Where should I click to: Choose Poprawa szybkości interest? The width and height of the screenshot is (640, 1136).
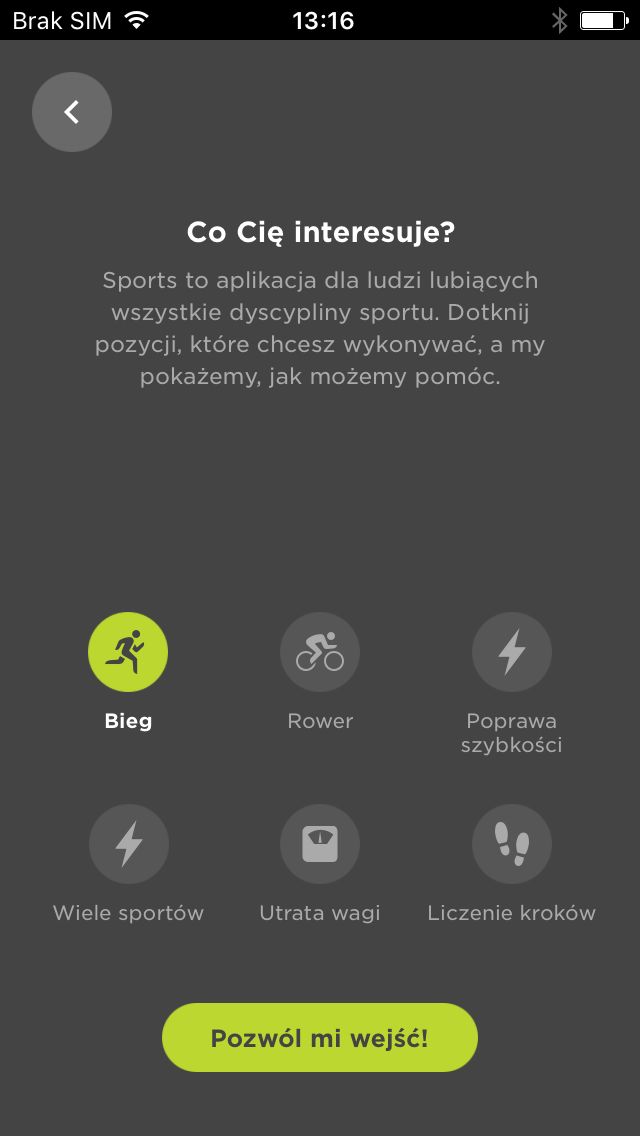coord(512,652)
